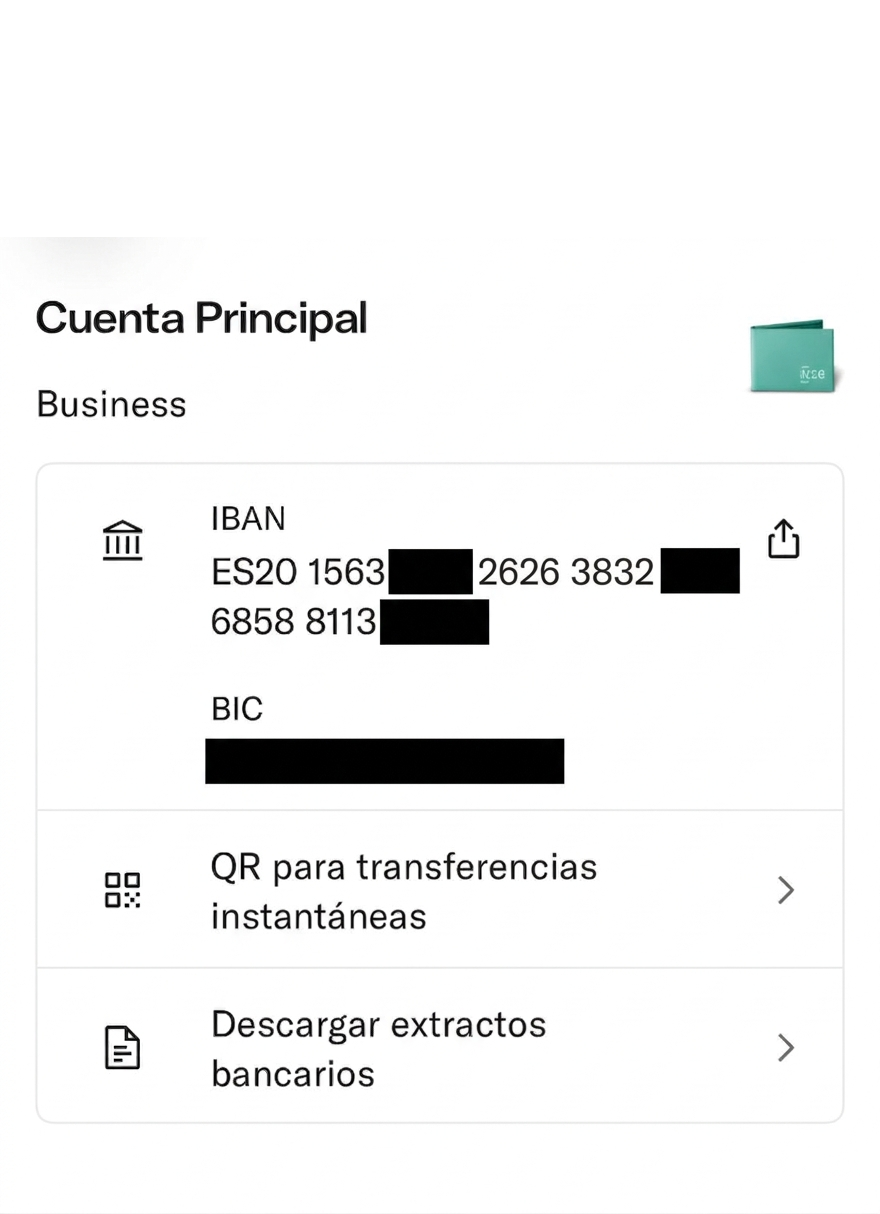Open Descargar extractos bancarios via the right chevron

(x=786, y=1047)
